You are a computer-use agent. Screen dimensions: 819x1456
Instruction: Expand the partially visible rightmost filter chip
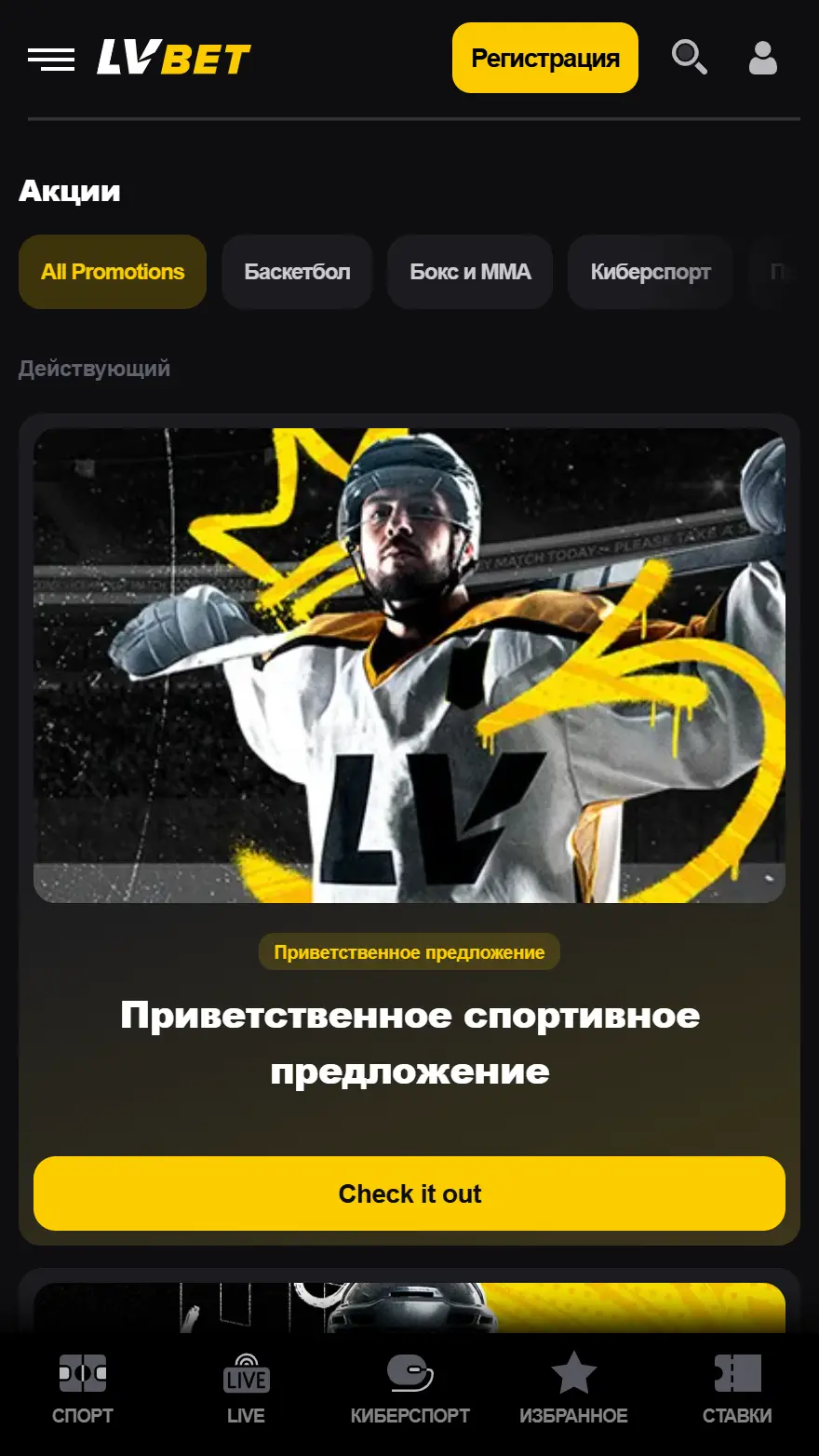(791, 272)
